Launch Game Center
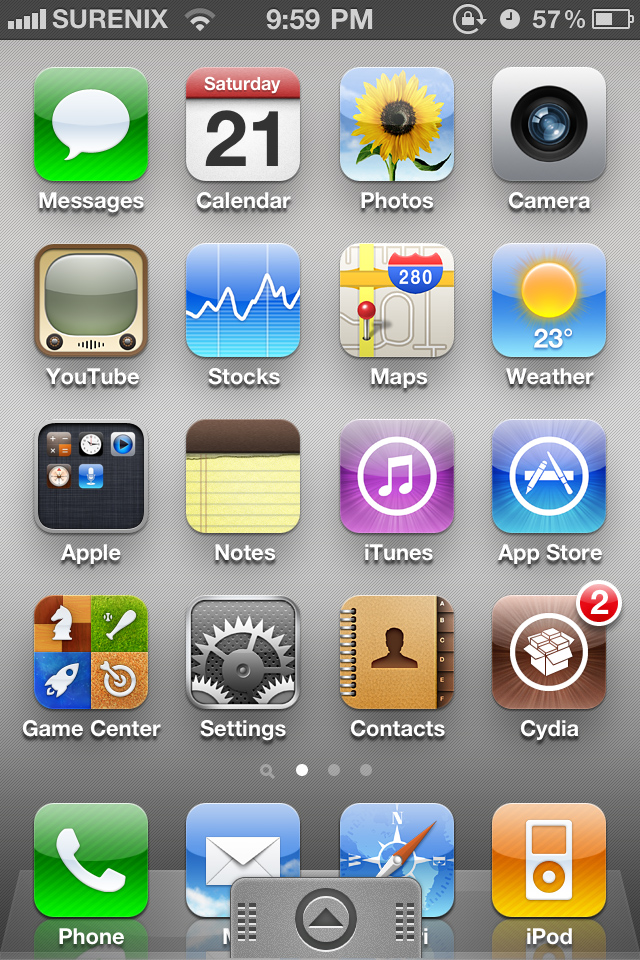The image size is (640, 960). pos(91,652)
